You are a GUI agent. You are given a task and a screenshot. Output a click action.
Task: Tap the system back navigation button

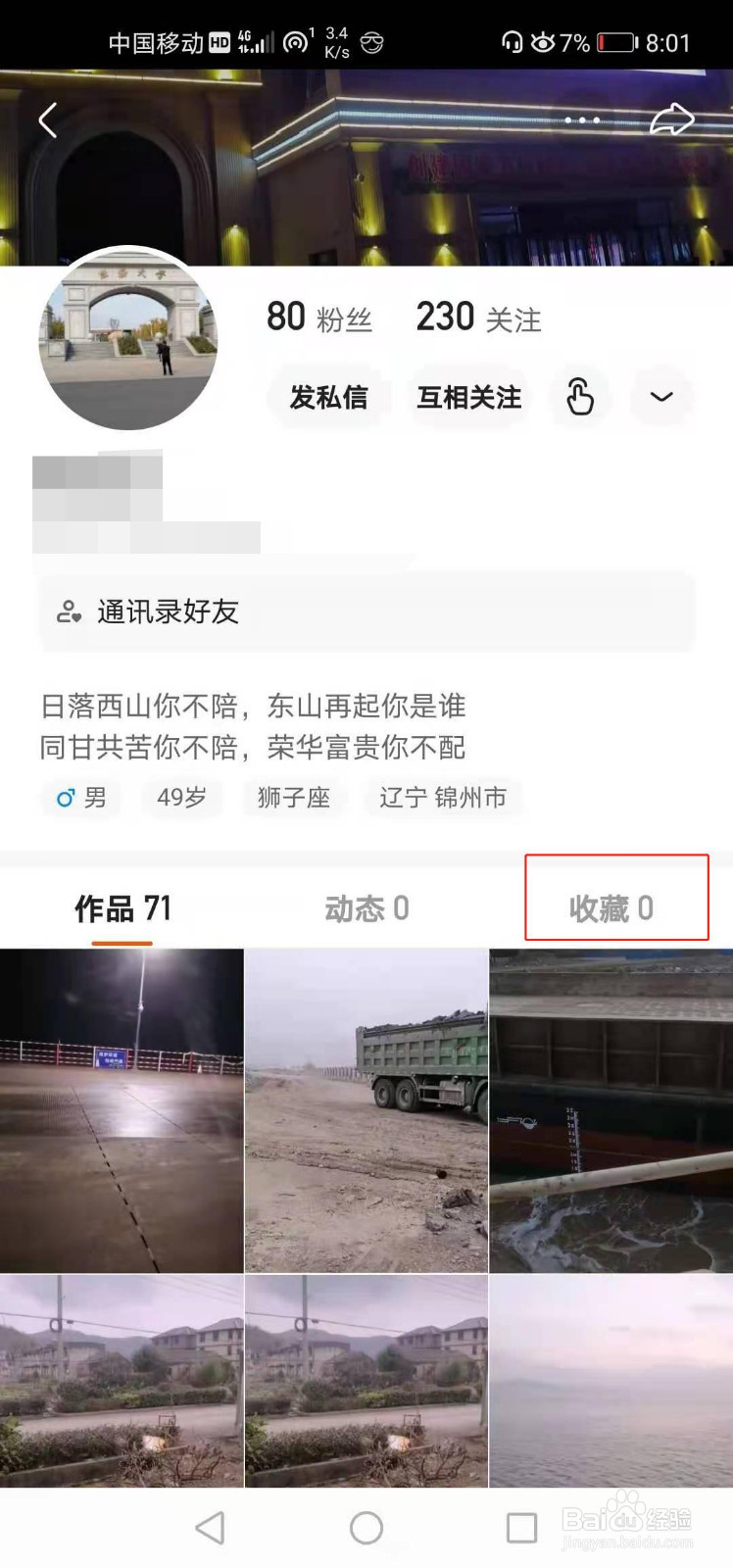click(211, 1527)
